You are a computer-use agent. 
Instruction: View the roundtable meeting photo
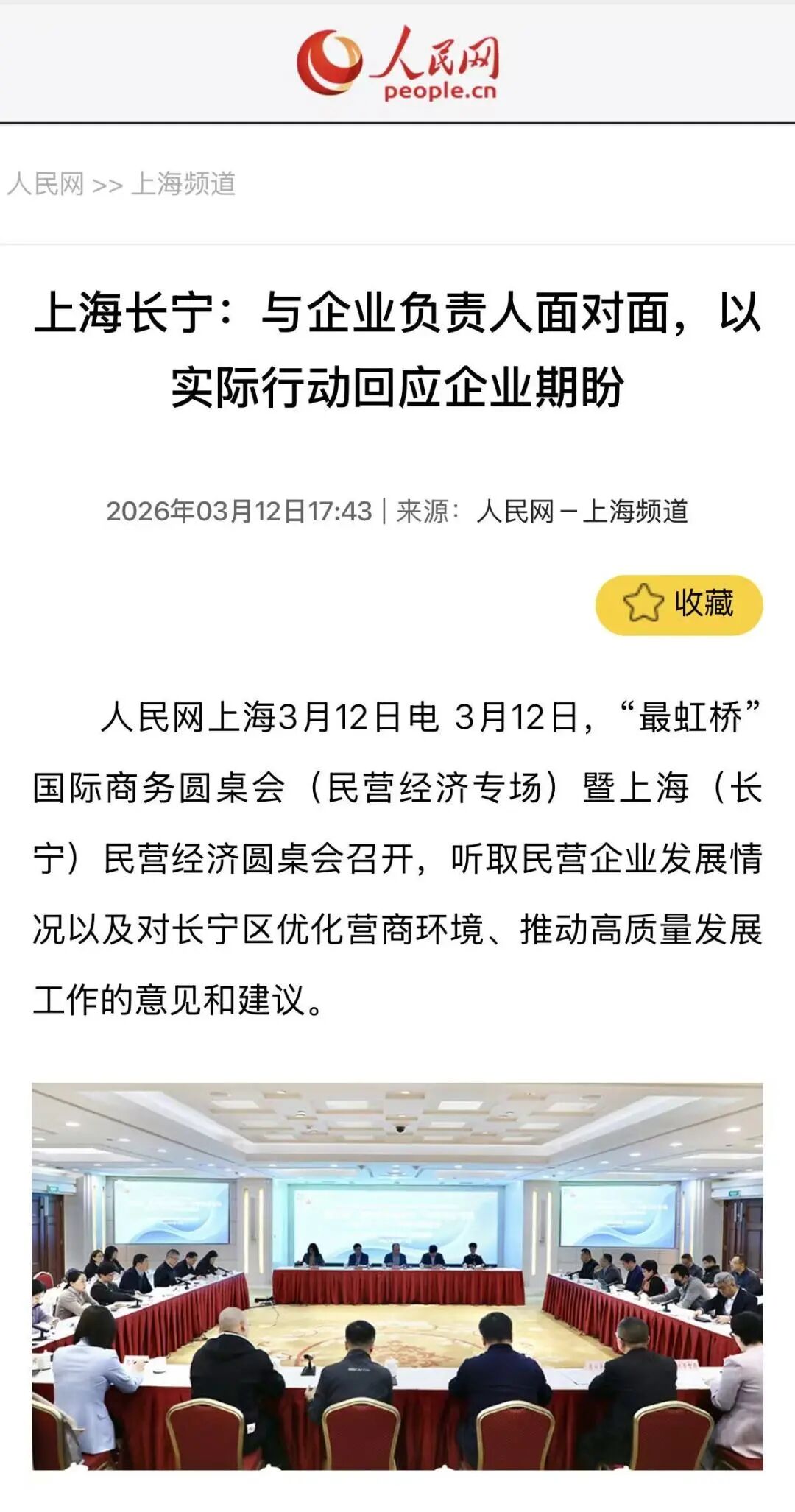tap(397, 1276)
